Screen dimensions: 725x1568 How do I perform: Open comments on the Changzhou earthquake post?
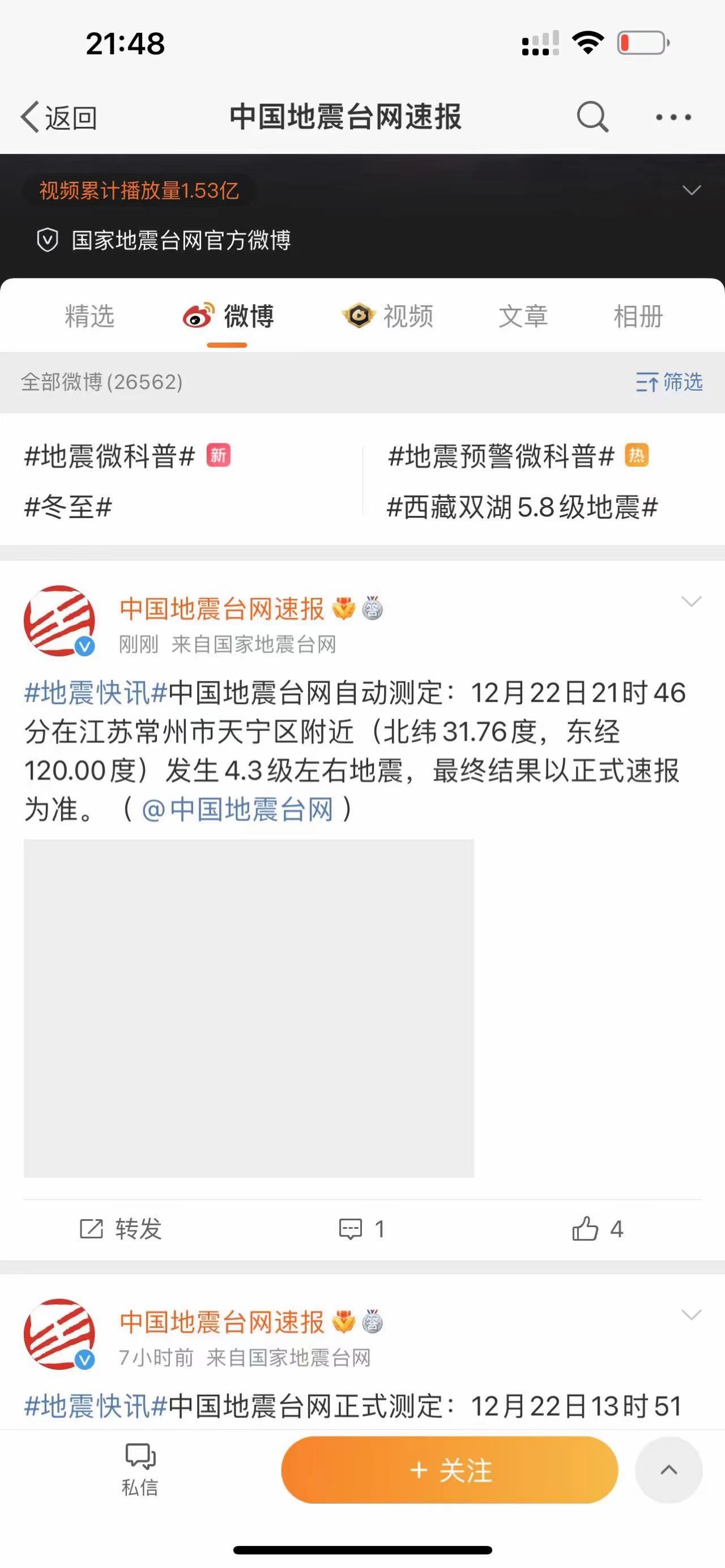(361, 1229)
